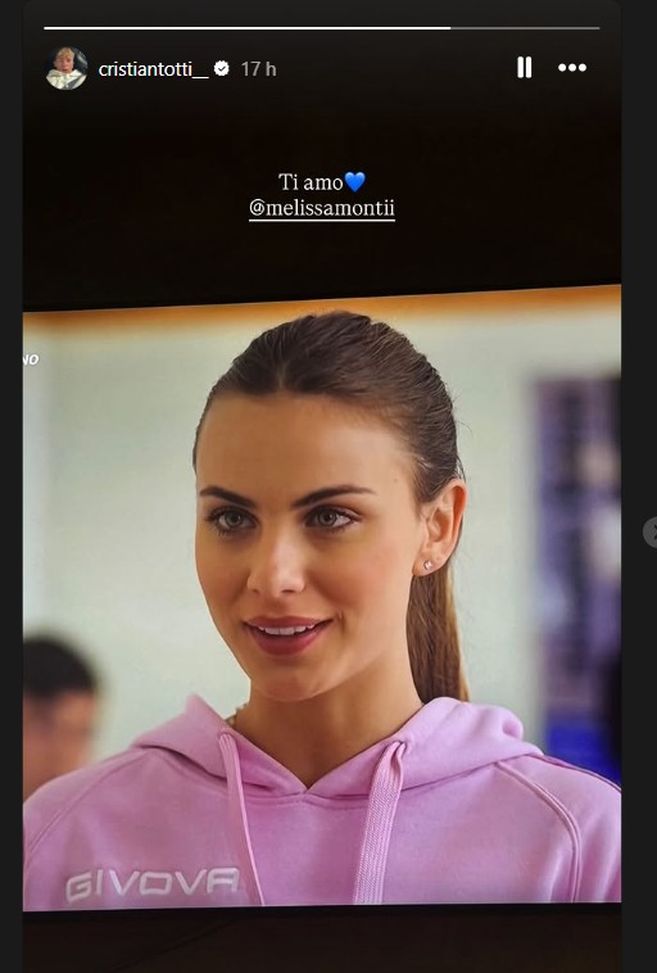This screenshot has height=973, width=657.
Task: Pause the story playback
Action: 524,68
